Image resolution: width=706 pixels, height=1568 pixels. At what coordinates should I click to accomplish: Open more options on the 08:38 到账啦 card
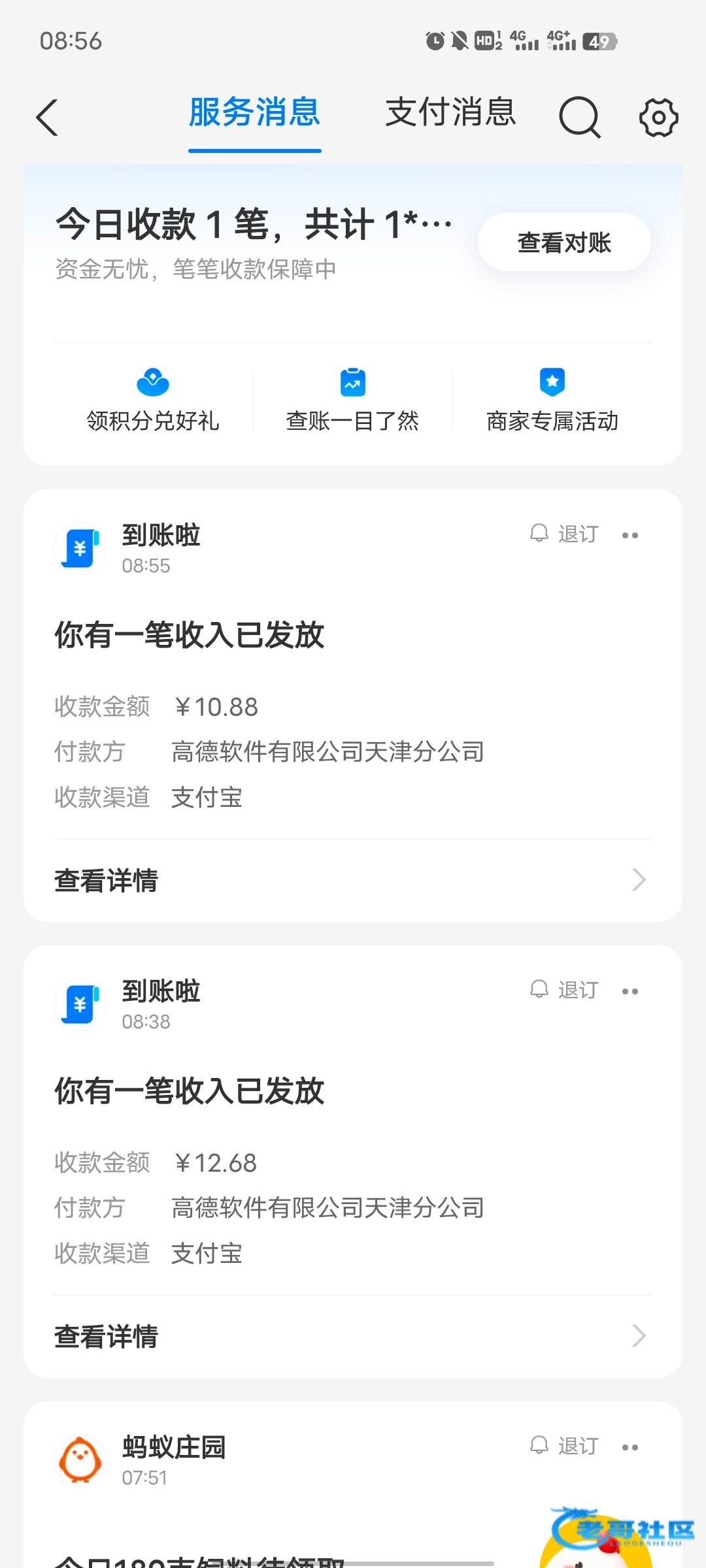pos(630,991)
